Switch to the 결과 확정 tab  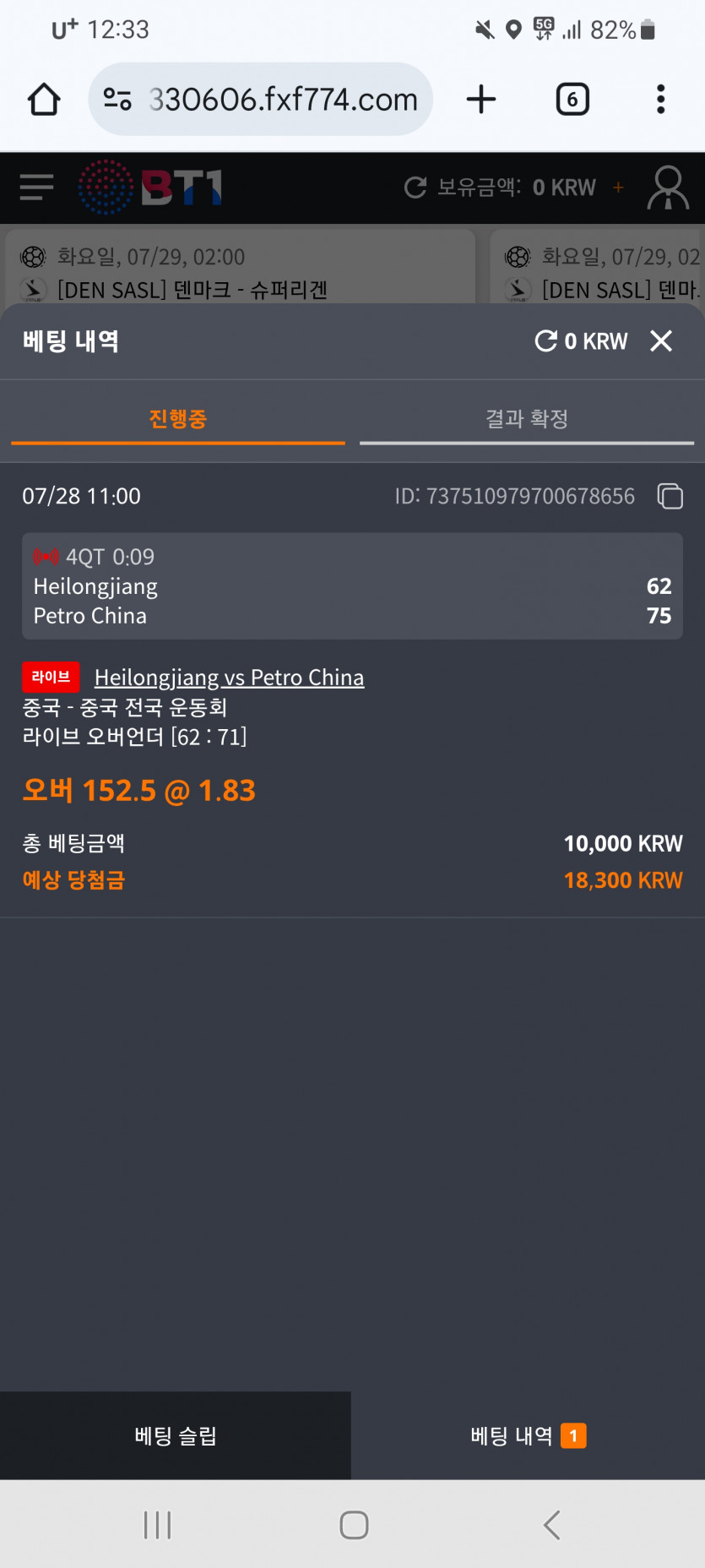pos(527,419)
